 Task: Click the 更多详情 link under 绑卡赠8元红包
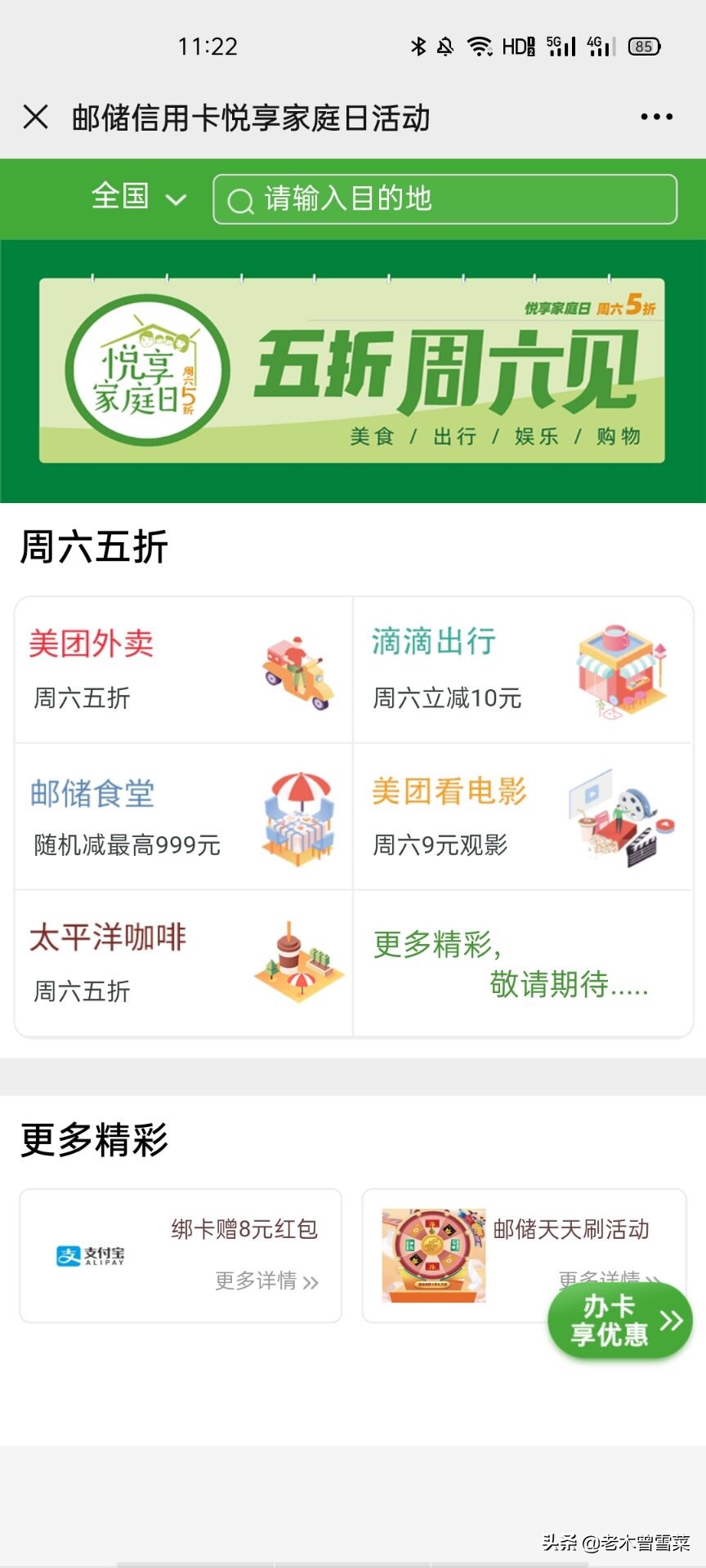point(266,1282)
